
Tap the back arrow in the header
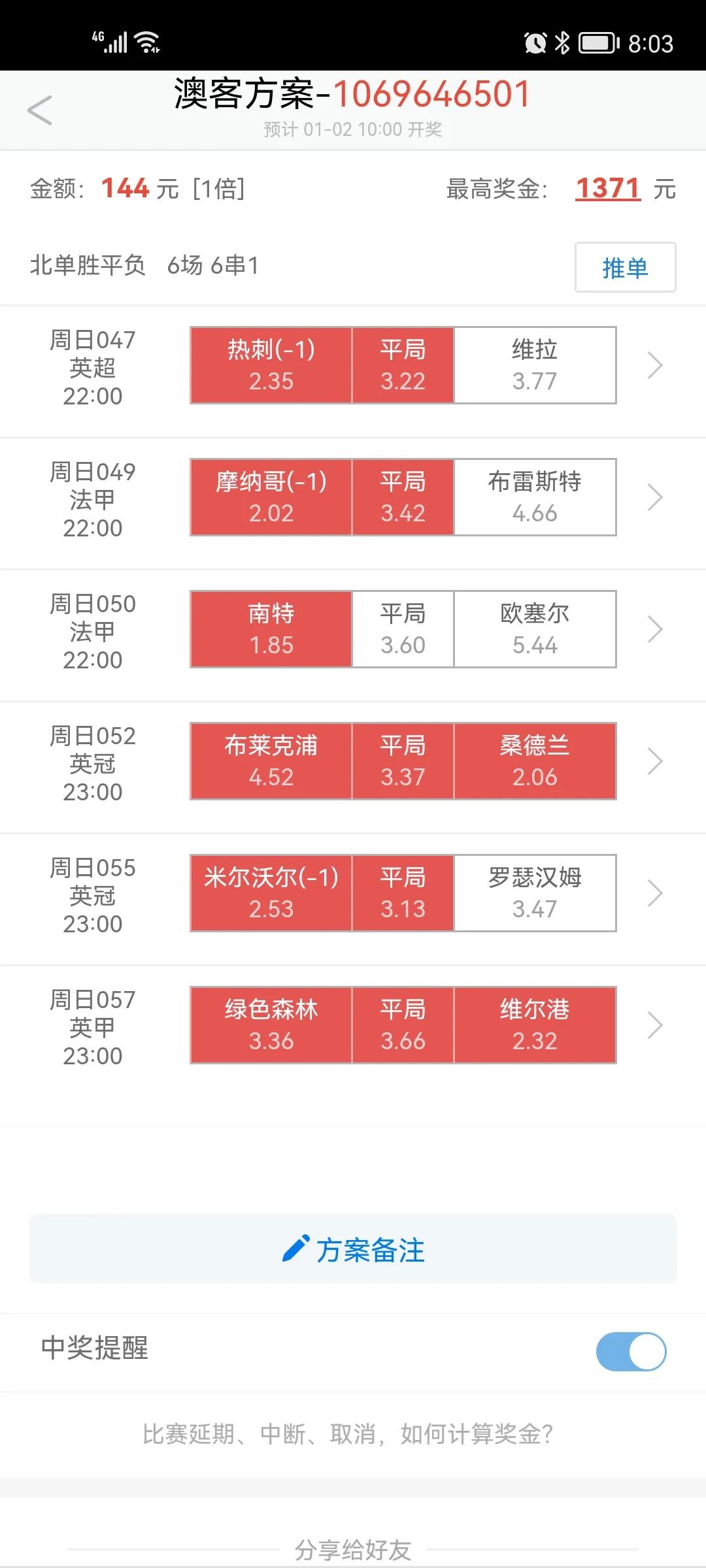pos(41,110)
